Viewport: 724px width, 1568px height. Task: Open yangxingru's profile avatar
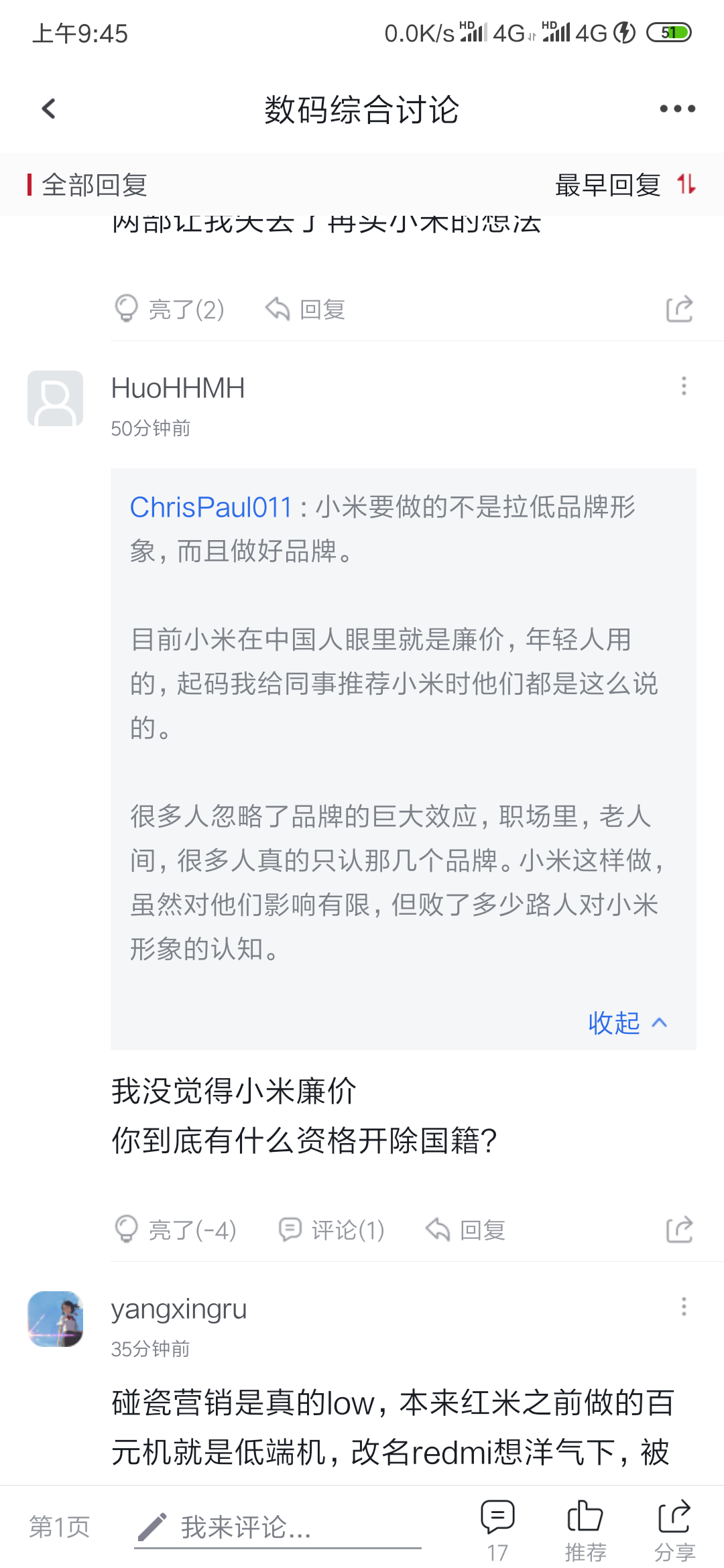click(55, 1319)
